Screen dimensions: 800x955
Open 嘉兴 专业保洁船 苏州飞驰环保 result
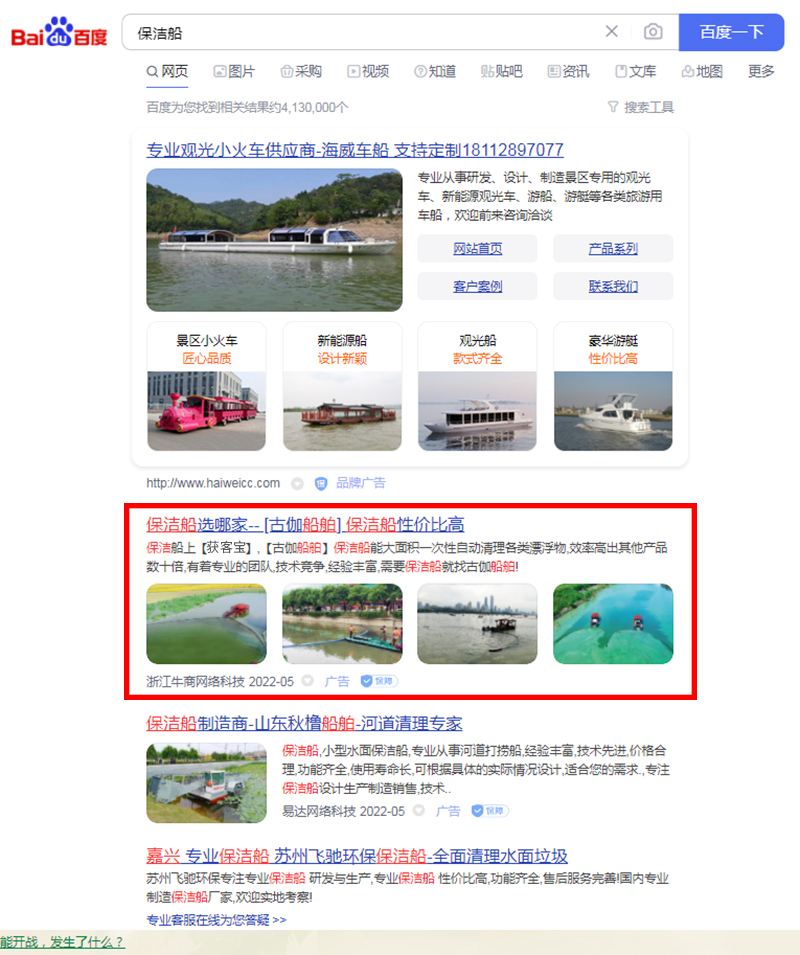coord(356,856)
